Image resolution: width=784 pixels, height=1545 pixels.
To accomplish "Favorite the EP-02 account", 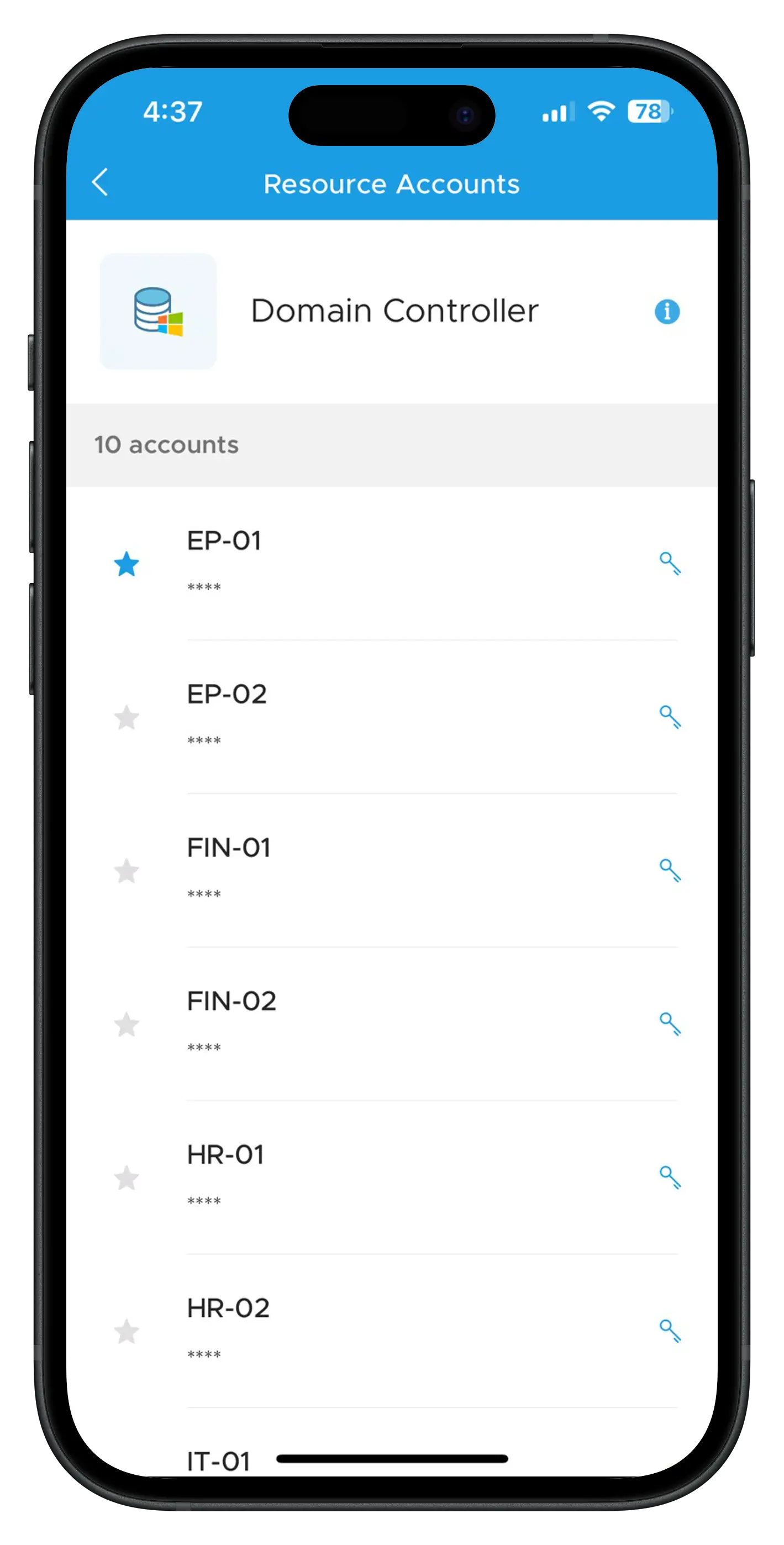I will pos(127,717).
